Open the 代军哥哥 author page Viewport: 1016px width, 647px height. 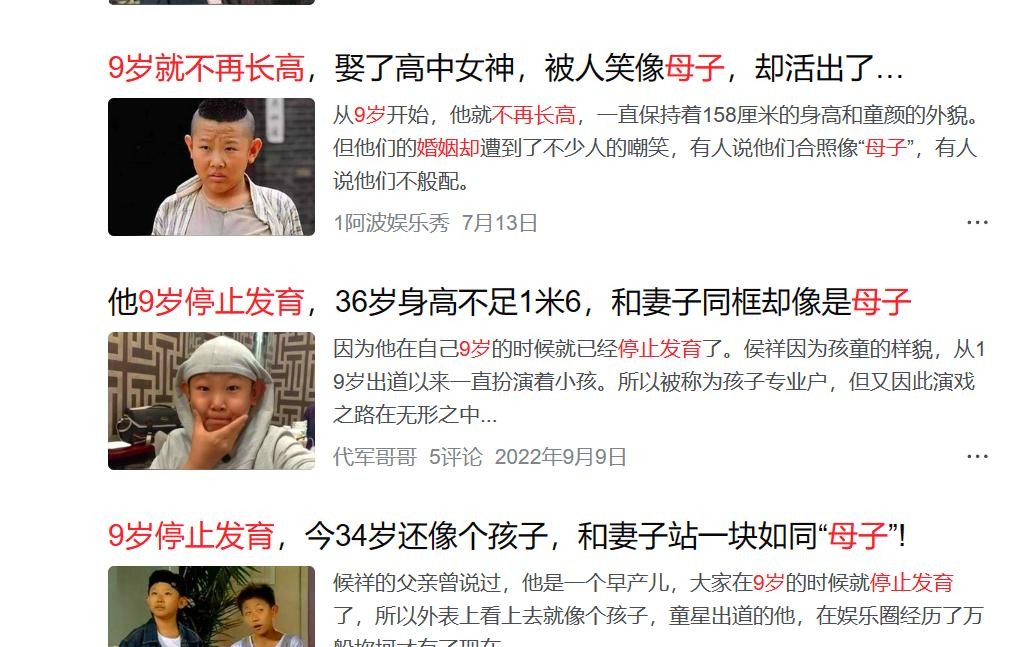point(374,457)
